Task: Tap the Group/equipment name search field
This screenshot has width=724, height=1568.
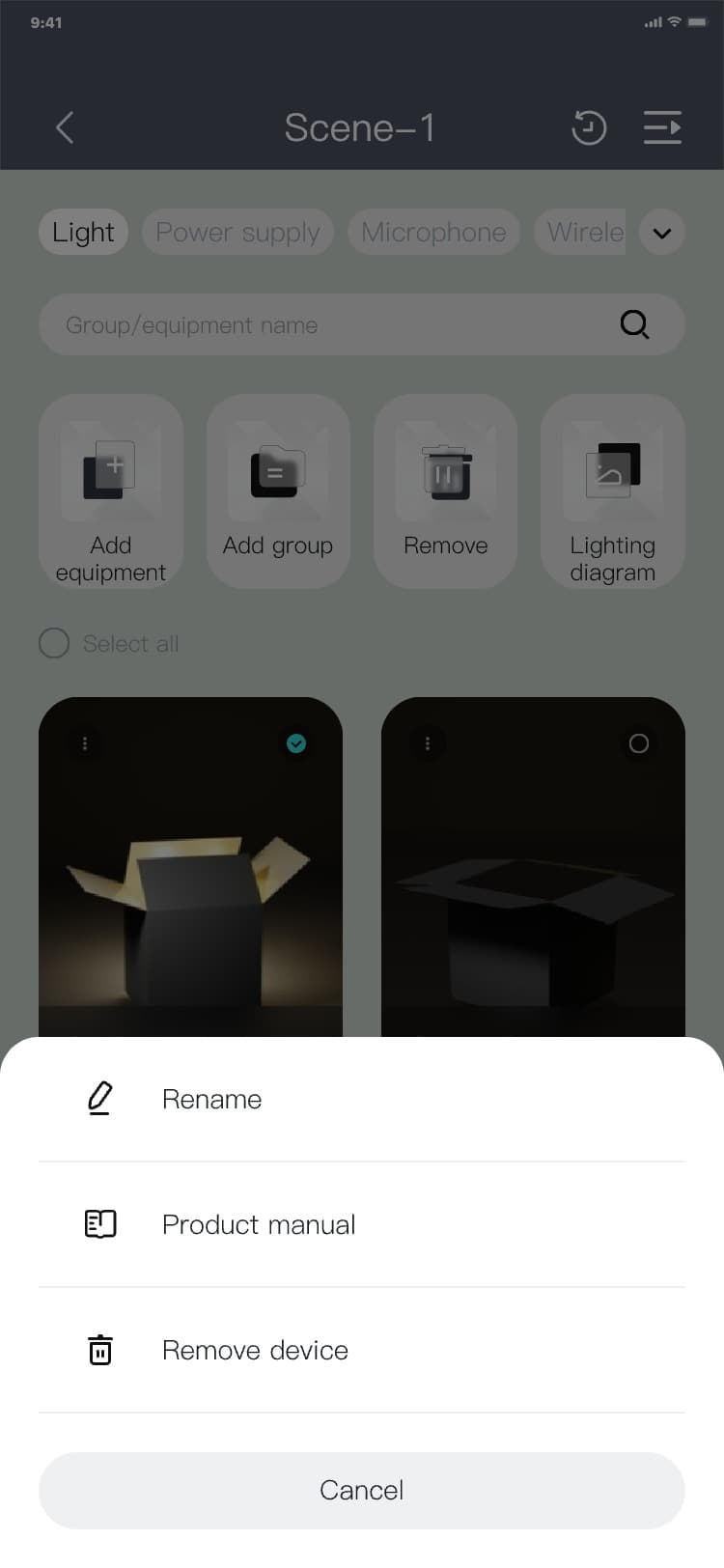Action: point(328,325)
